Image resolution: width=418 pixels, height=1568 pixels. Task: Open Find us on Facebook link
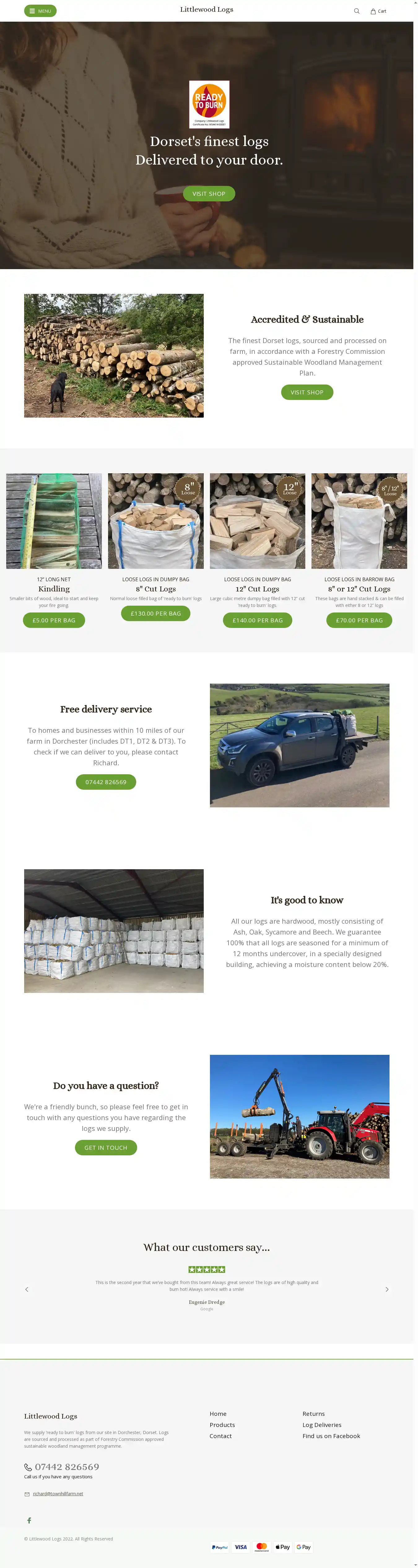(331, 1435)
